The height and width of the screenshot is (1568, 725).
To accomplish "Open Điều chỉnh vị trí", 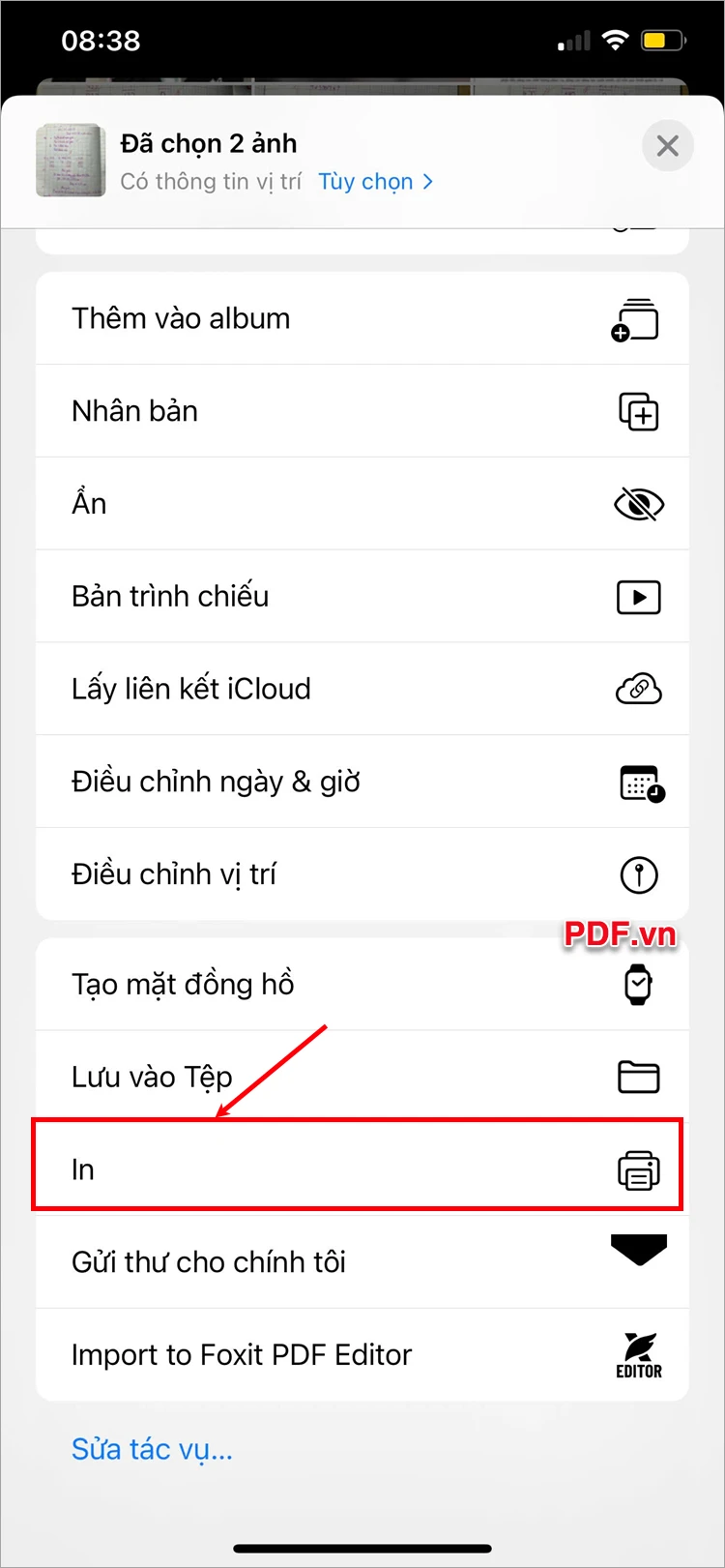I will 362,874.
